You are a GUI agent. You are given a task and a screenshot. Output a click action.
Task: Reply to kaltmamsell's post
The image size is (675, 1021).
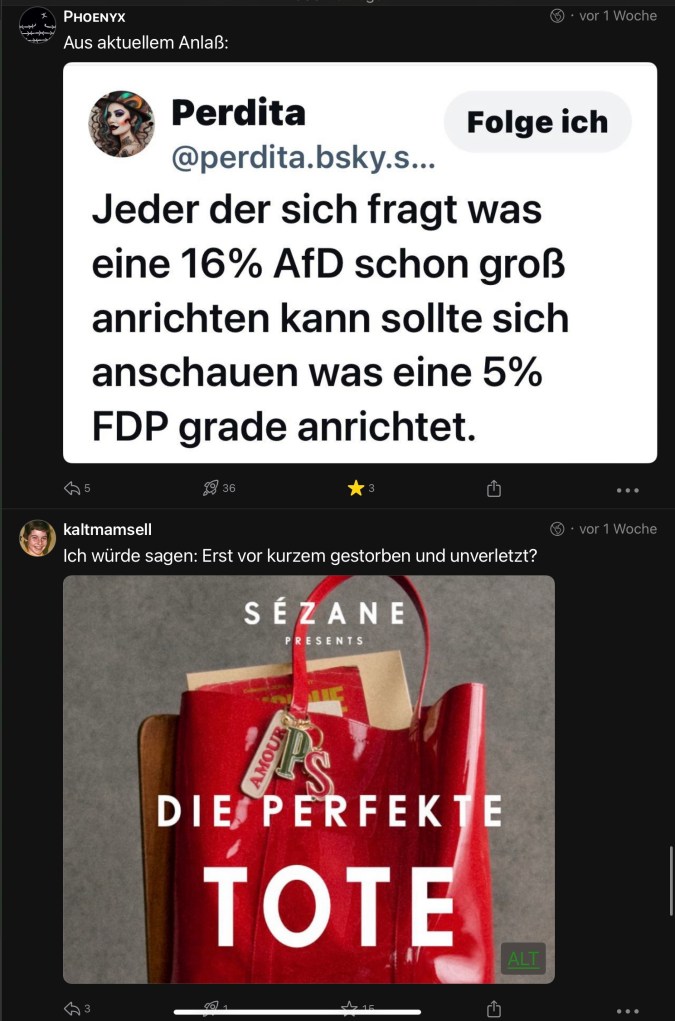coord(72,1009)
